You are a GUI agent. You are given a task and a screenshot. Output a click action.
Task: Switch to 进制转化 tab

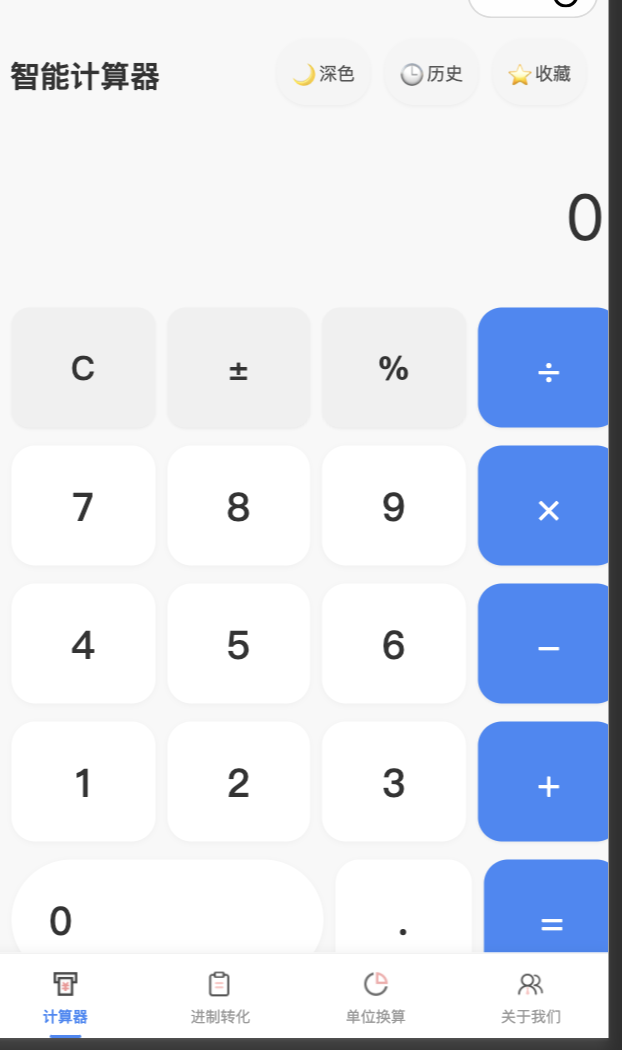click(x=220, y=997)
